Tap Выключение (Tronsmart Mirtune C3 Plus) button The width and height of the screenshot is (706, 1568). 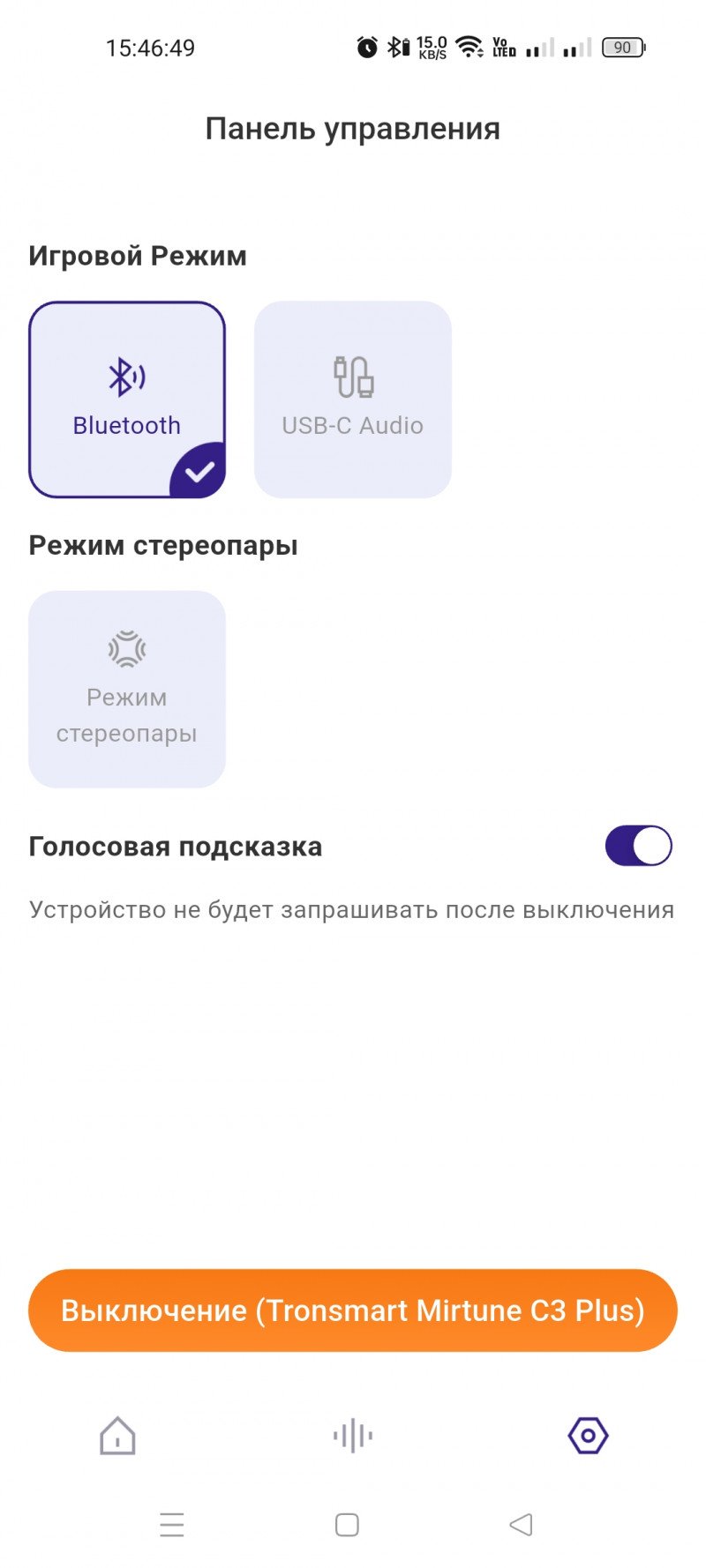tap(353, 1310)
